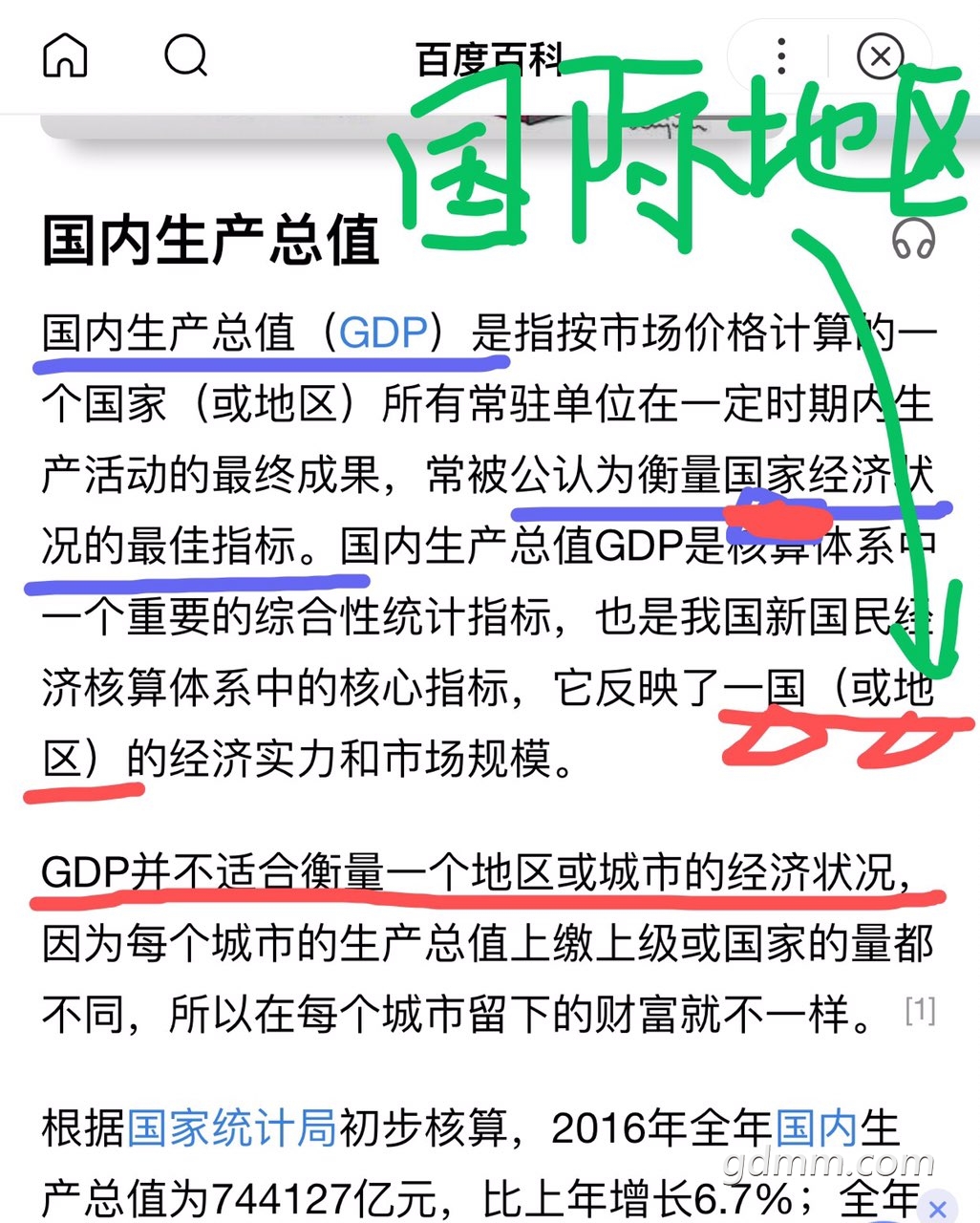980x1223 pixels.
Task: Listen to the article via headphone icon
Action: (914, 239)
